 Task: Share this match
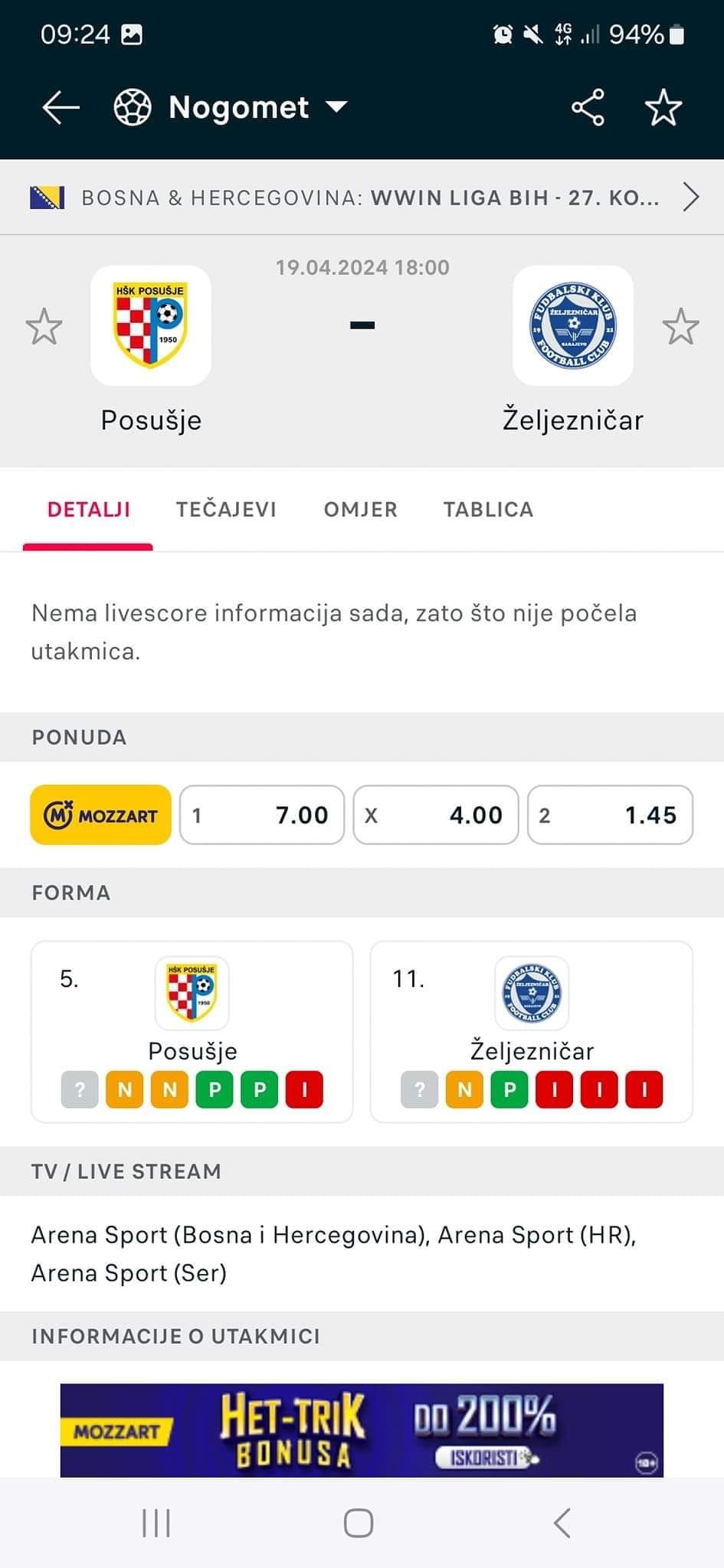[x=588, y=108]
